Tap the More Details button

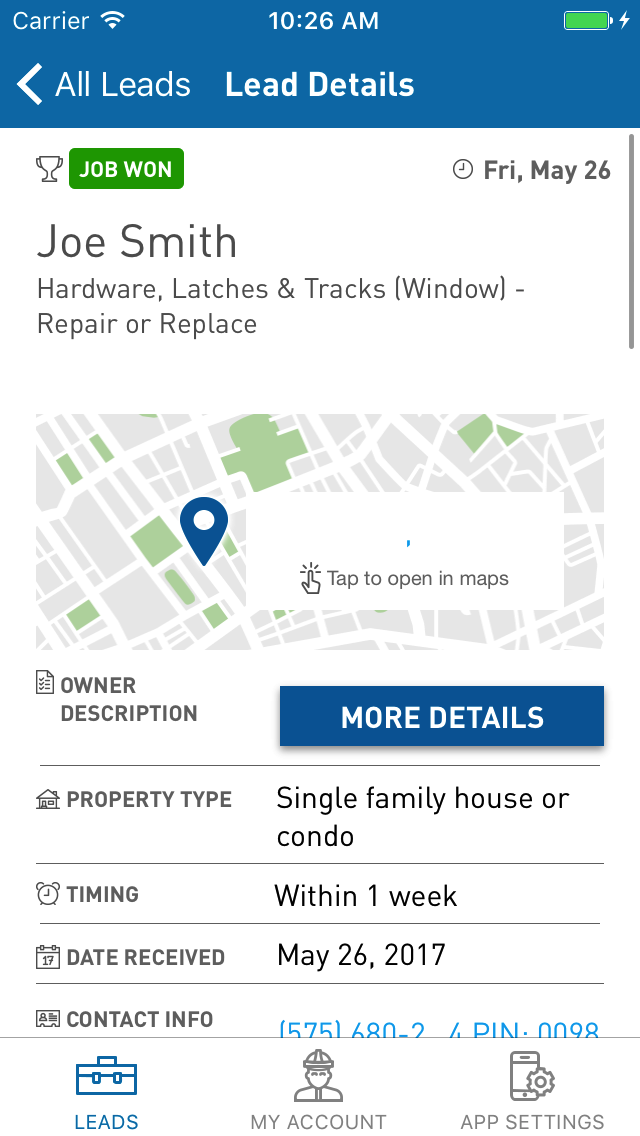point(441,716)
